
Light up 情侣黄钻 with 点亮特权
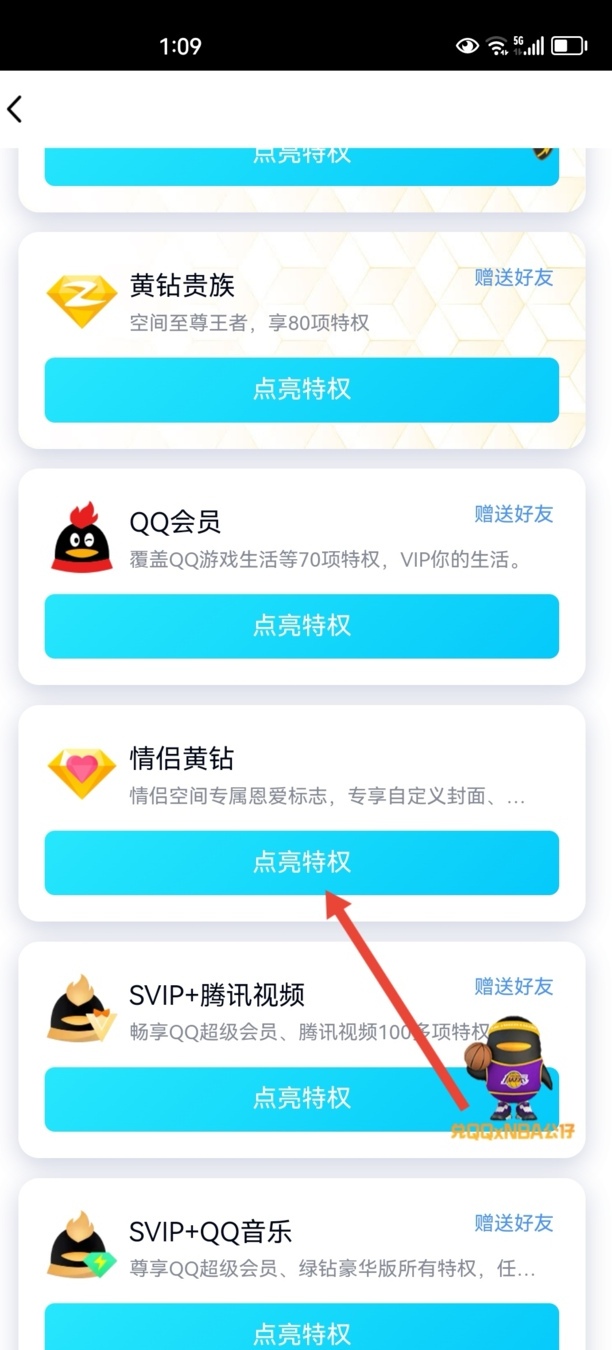point(301,862)
